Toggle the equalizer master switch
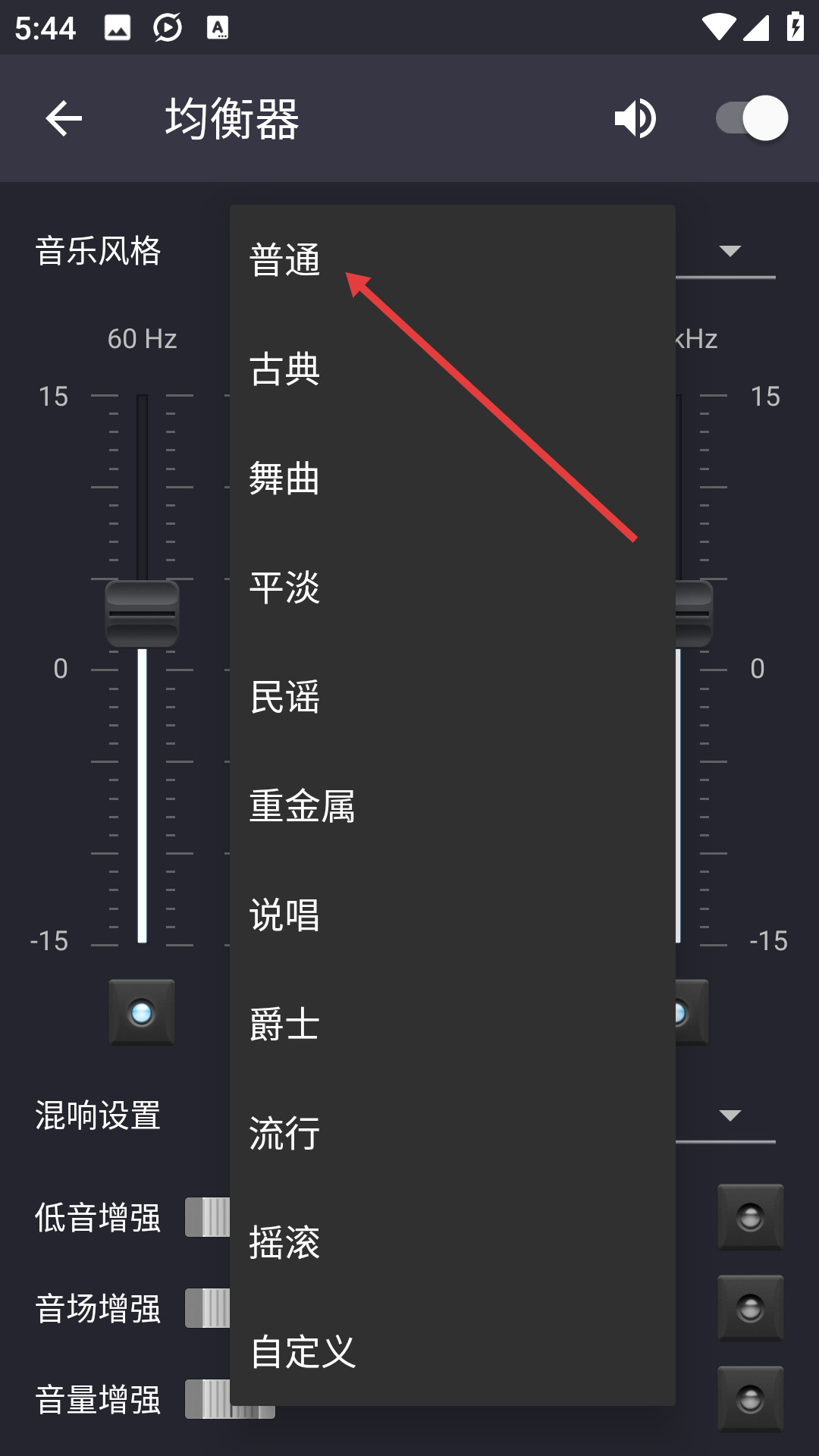Viewport: 819px width, 1456px height. [752, 118]
